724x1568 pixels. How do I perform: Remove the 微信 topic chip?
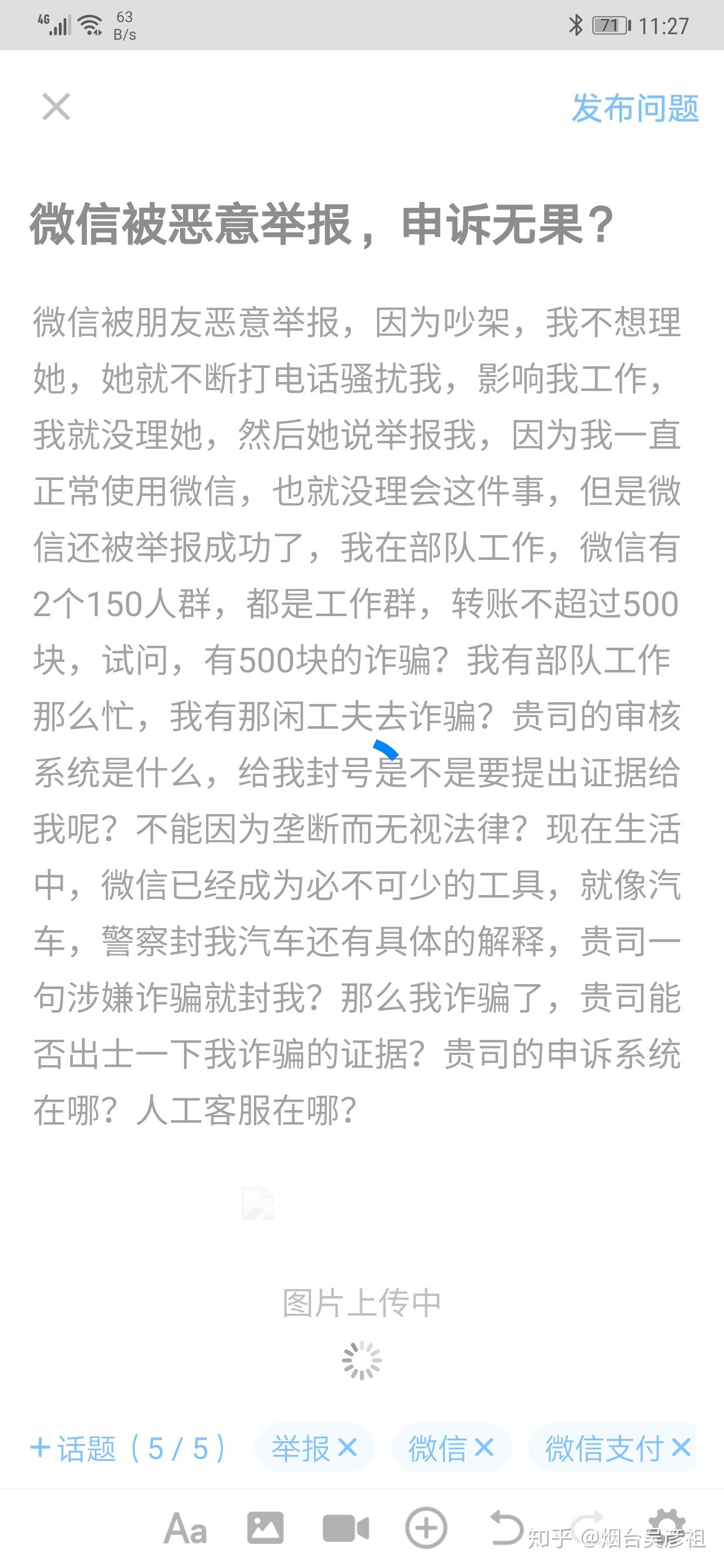pyautogui.click(x=484, y=1447)
